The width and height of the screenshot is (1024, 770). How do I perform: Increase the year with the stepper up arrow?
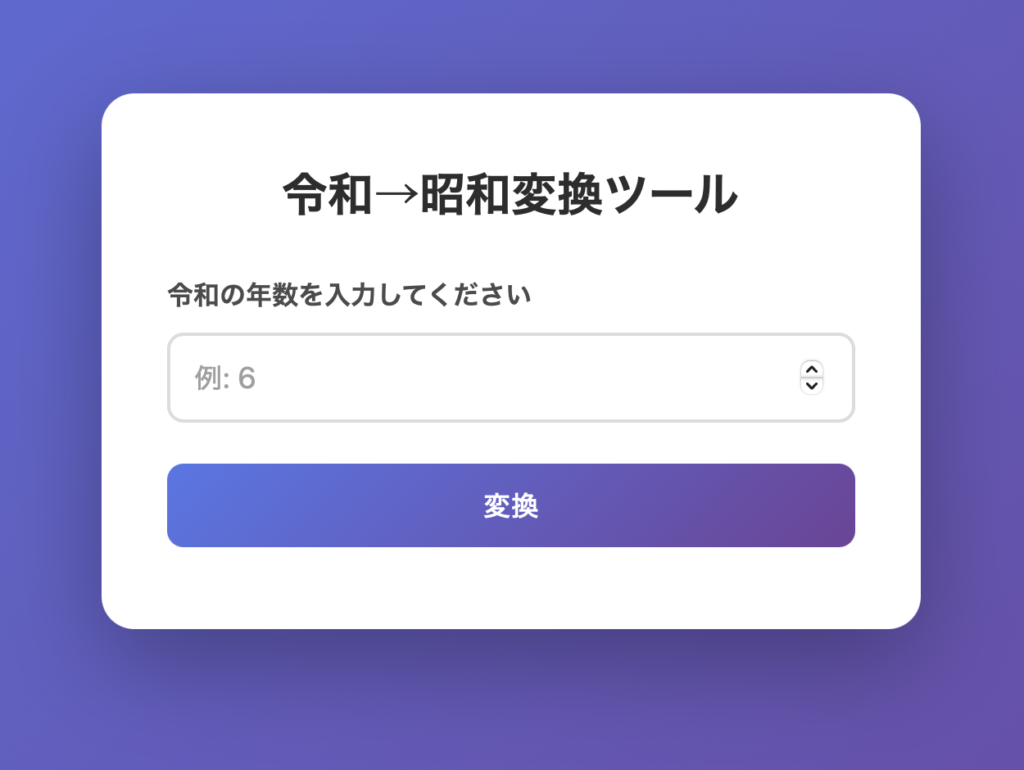point(812,370)
